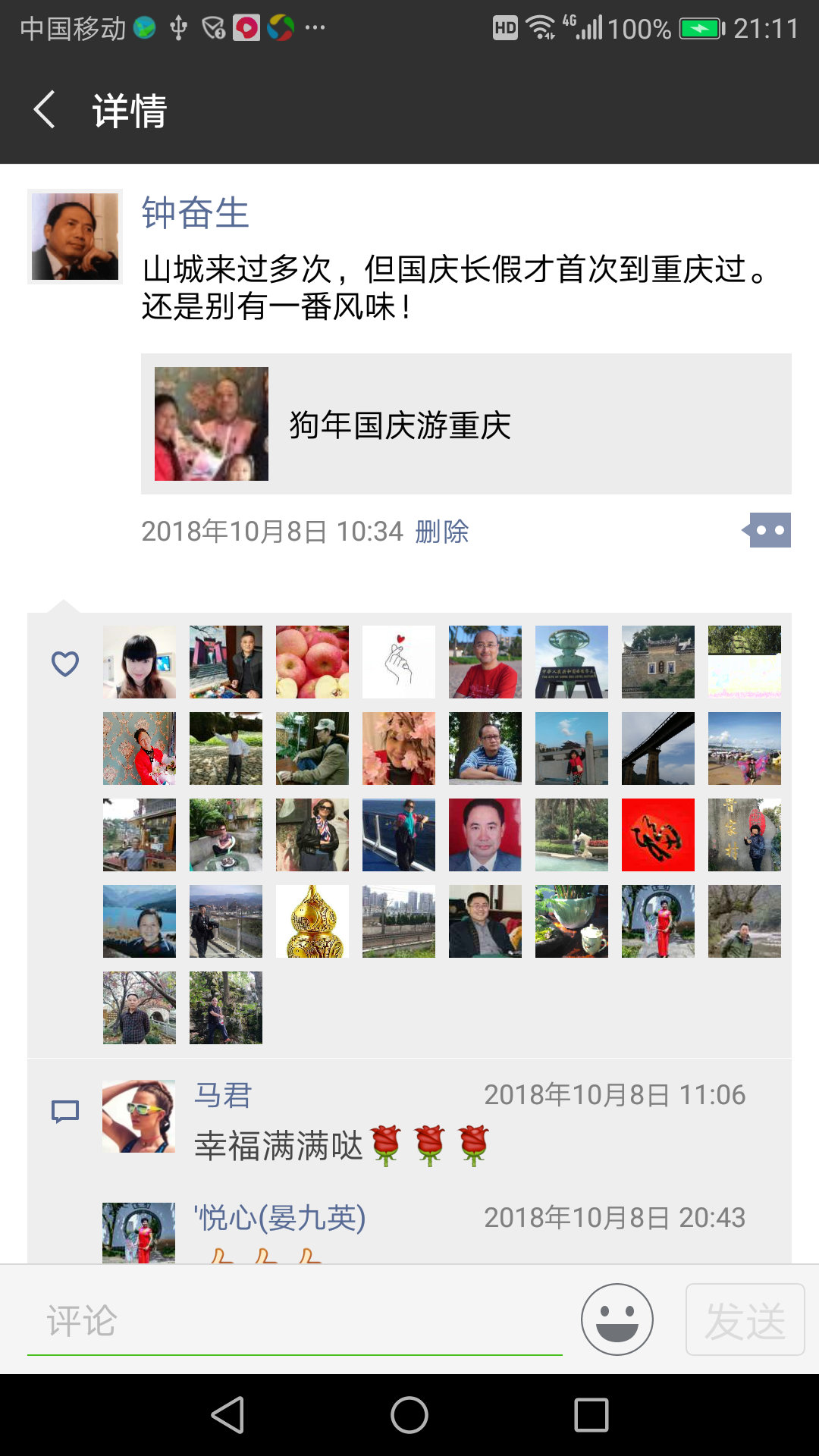This screenshot has height=1456, width=819.
Task: Go back from the 详情 page
Action: pyautogui.click(x=45, y=110)
